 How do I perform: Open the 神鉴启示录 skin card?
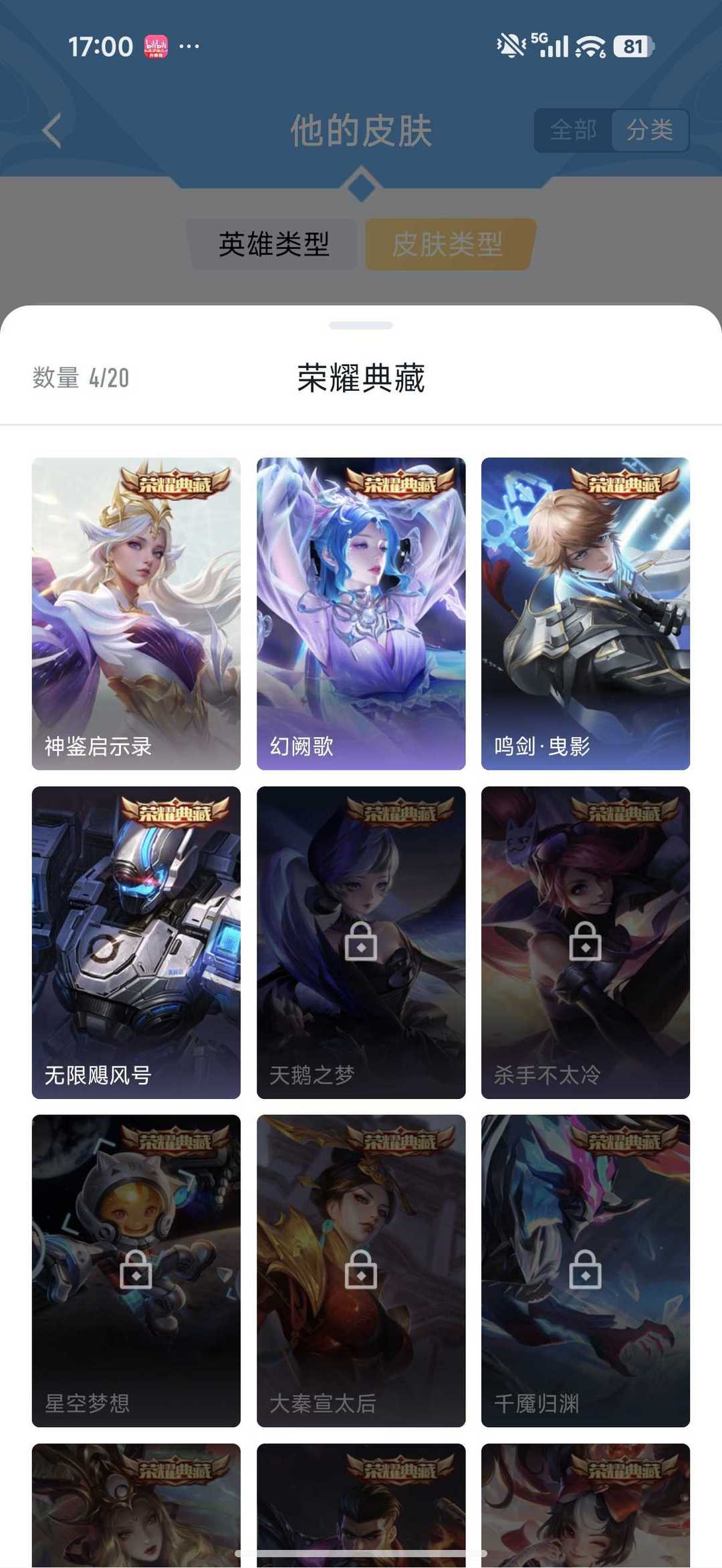[136, 613]
